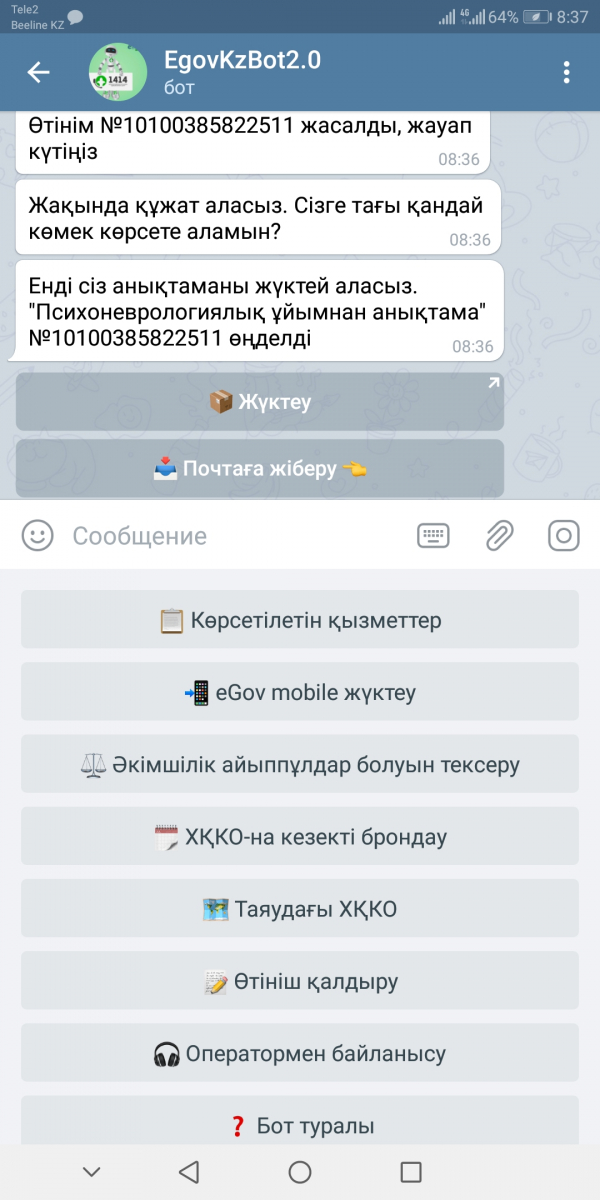Select Таяудағы ХҚКО
This screenshot has width=600, height=1200.
point(300,909)
